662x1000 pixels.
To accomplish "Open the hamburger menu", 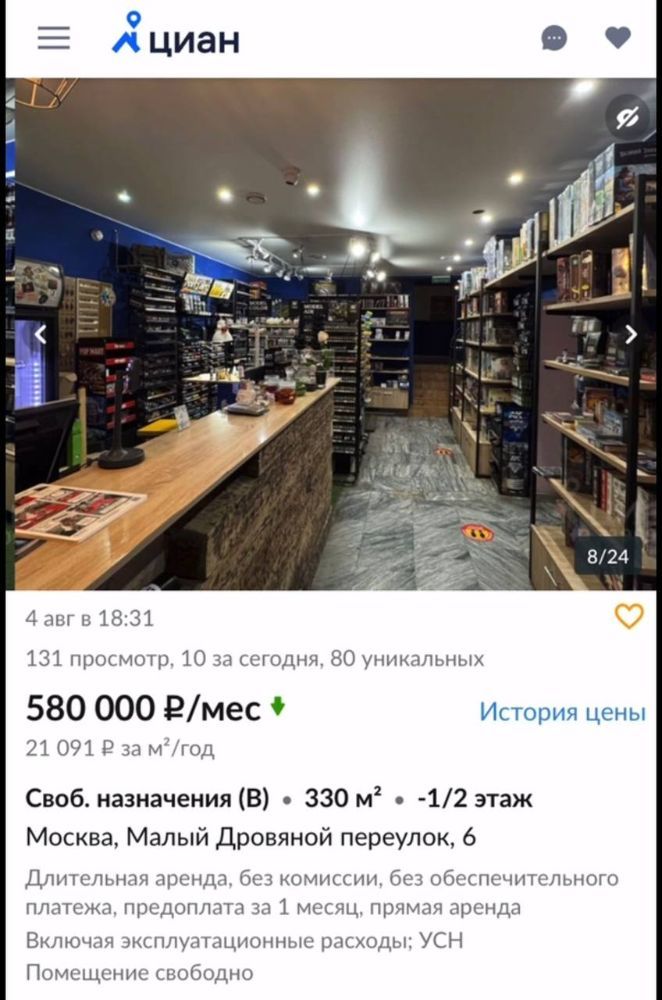I will 54,38.
